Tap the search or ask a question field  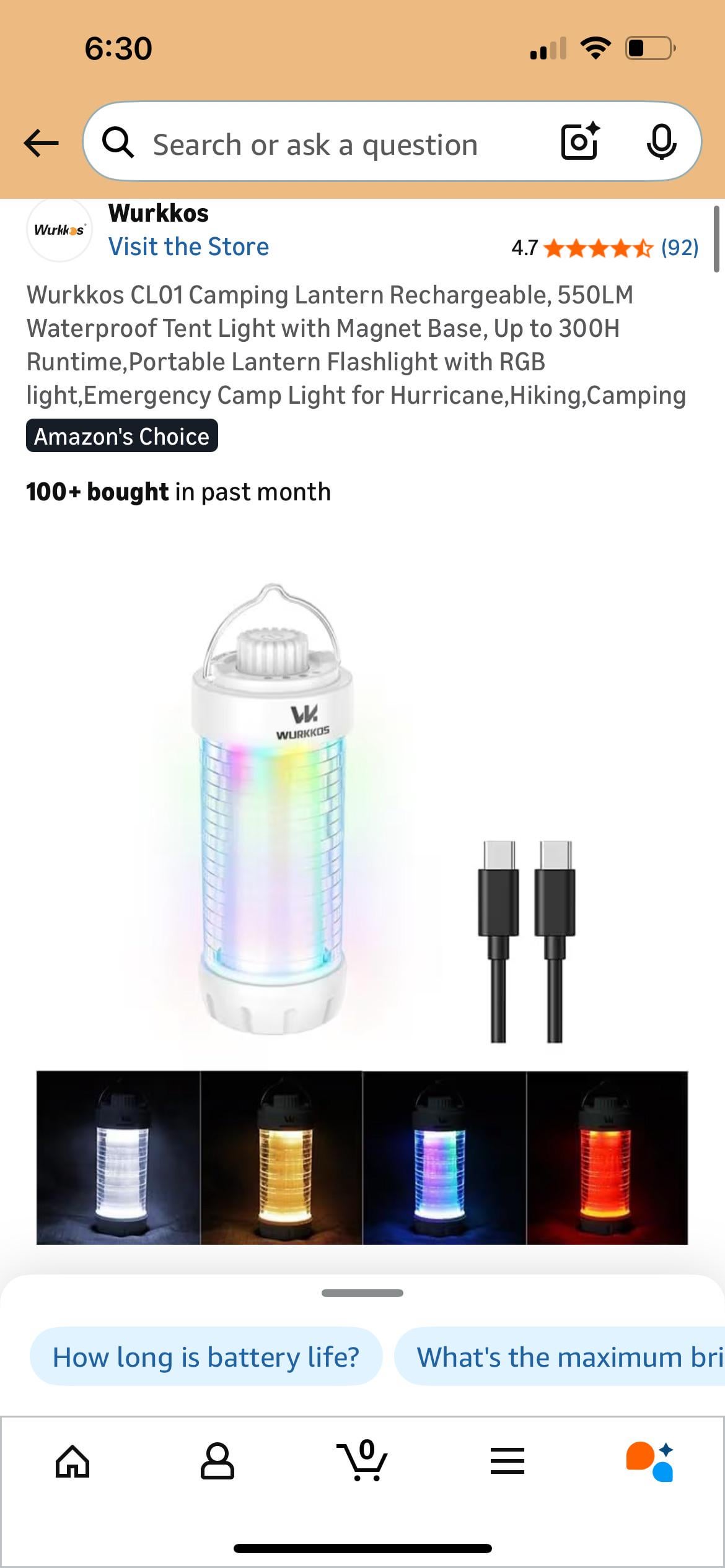316,145
